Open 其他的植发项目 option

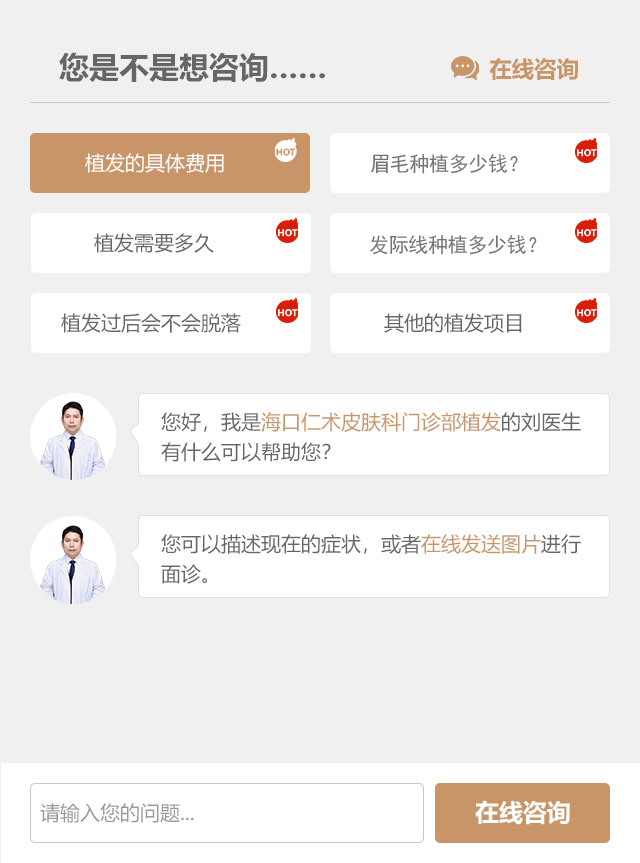click(469, 323)
